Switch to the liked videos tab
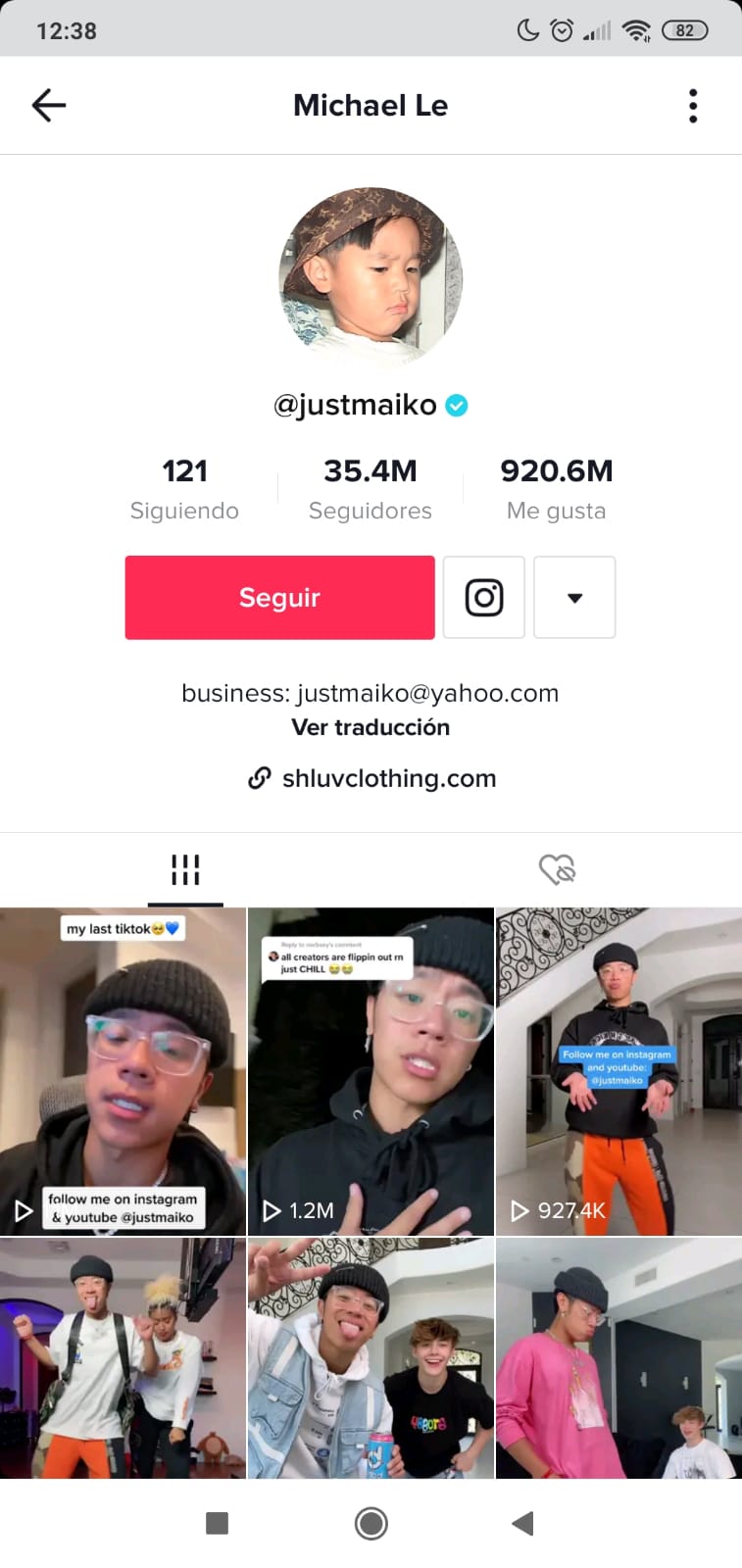Viewport: 742px width, 1568px height. pyautogui.click(x=557, y=869)
